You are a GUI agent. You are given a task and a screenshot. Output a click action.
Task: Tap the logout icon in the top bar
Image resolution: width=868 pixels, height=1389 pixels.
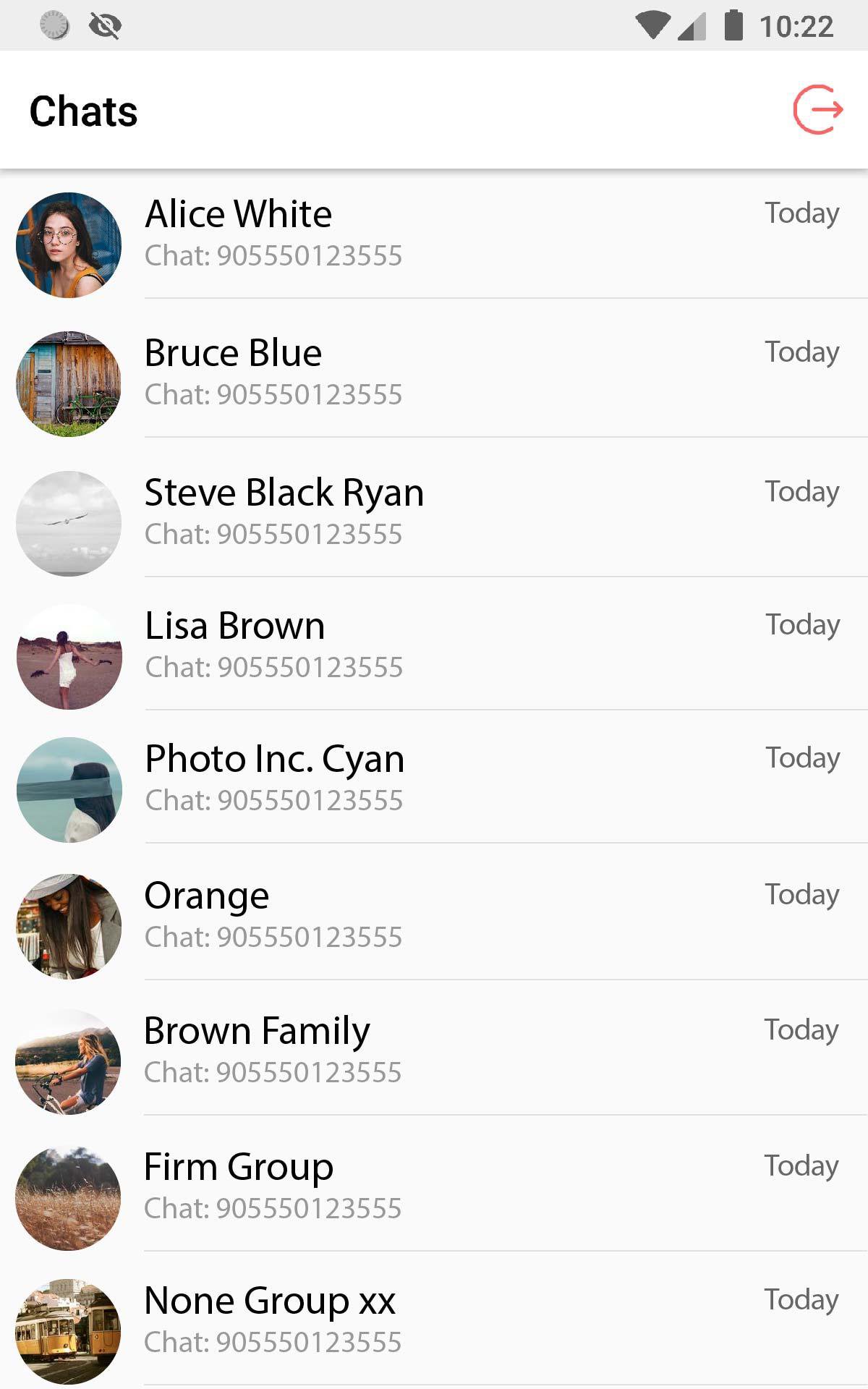click(821, 109)
